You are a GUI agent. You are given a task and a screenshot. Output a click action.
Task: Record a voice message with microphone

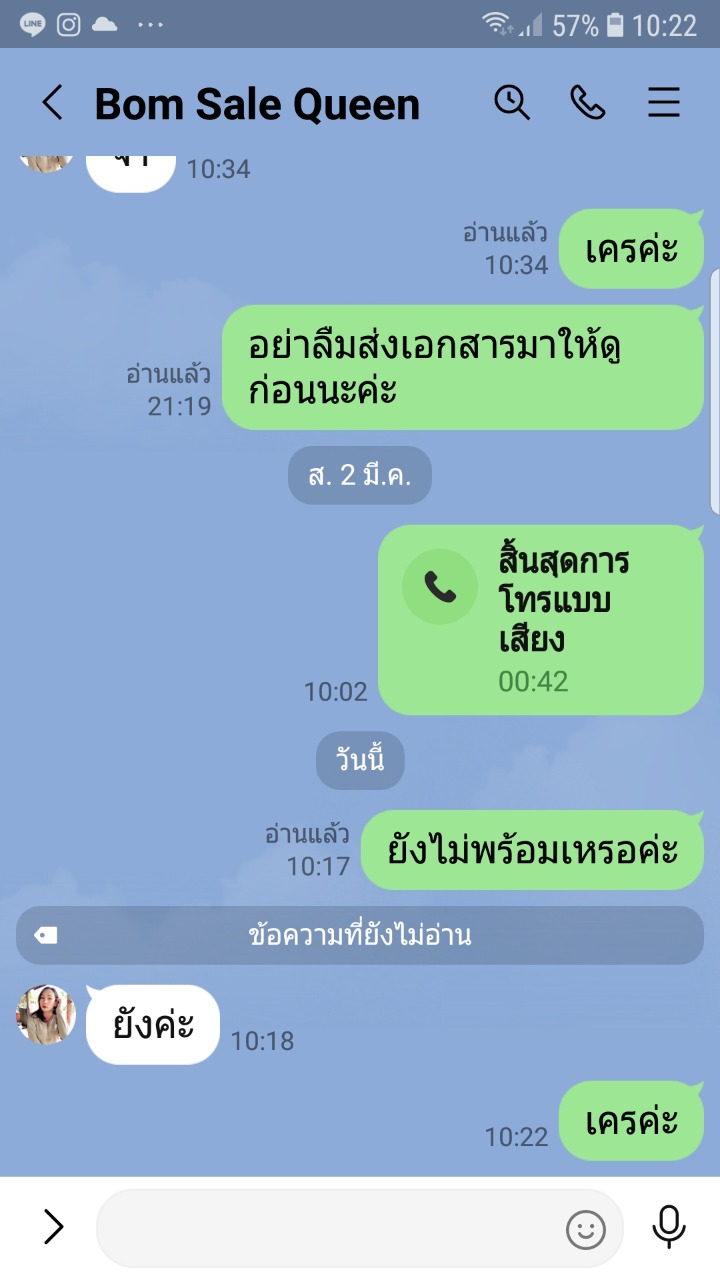pos(669,1227)
